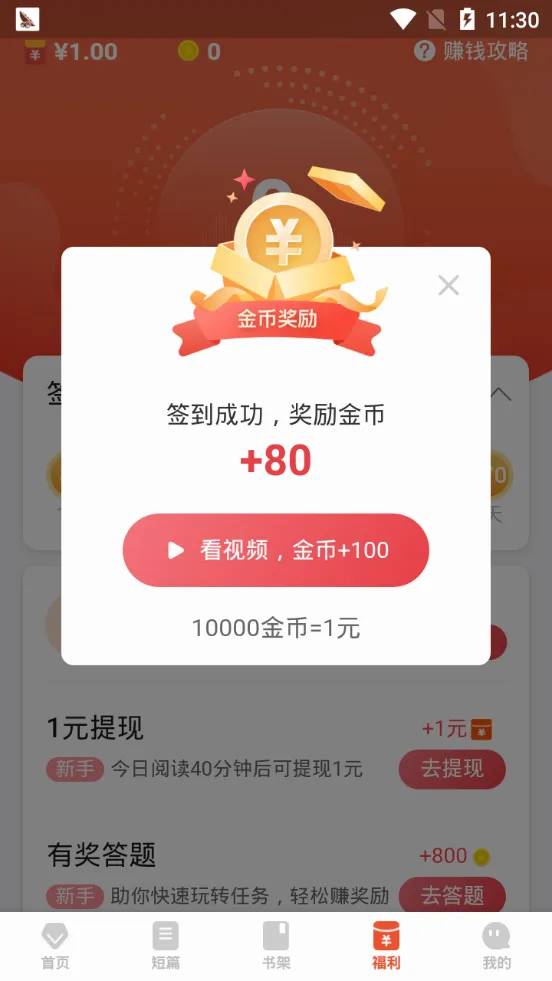The width and height of the screenshot is (552, 981).
Task: Open the 赚钱攻略 help guide
Action: (471, 51)
